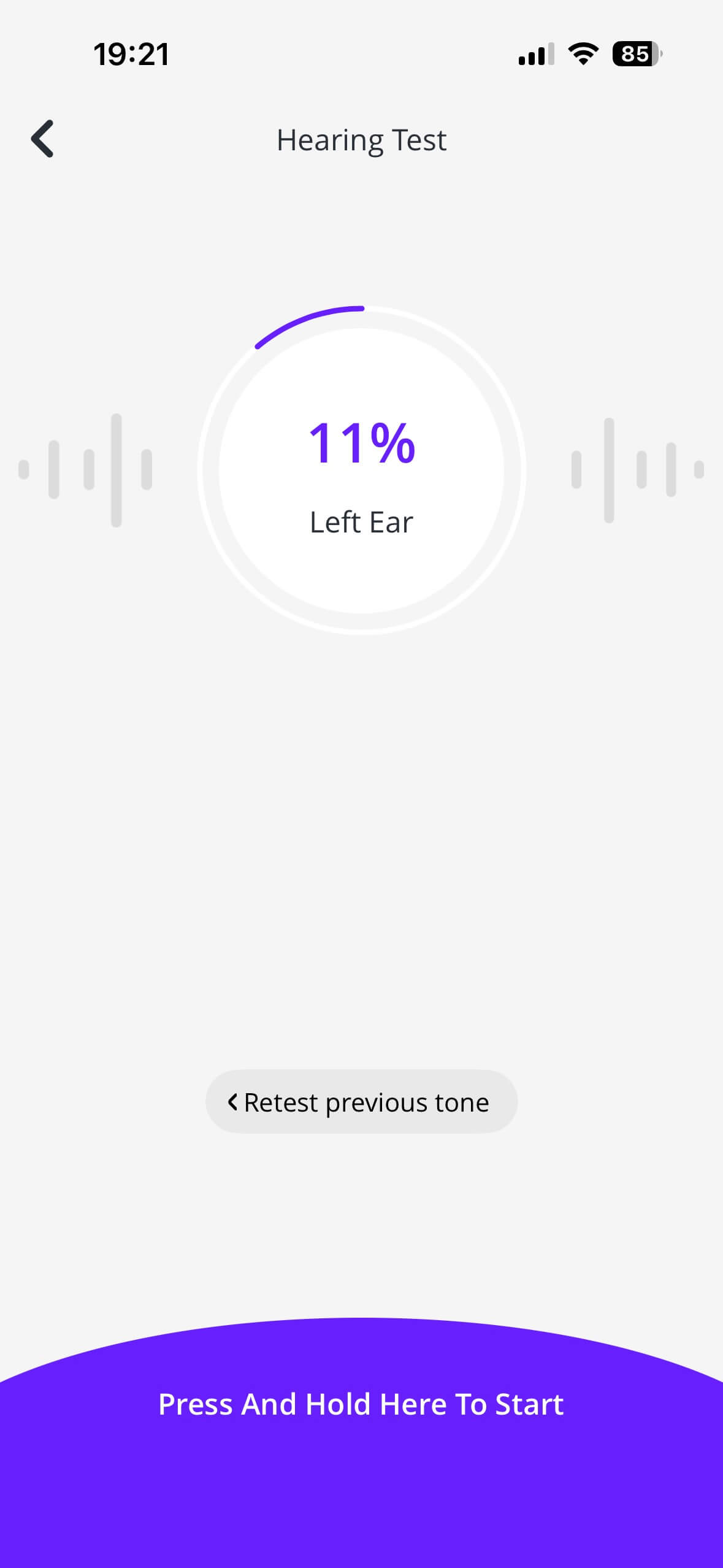This screenshot has width=723, height=1568.
Task: Go back from the Hearing Test screen
Action: coord(42,139)
